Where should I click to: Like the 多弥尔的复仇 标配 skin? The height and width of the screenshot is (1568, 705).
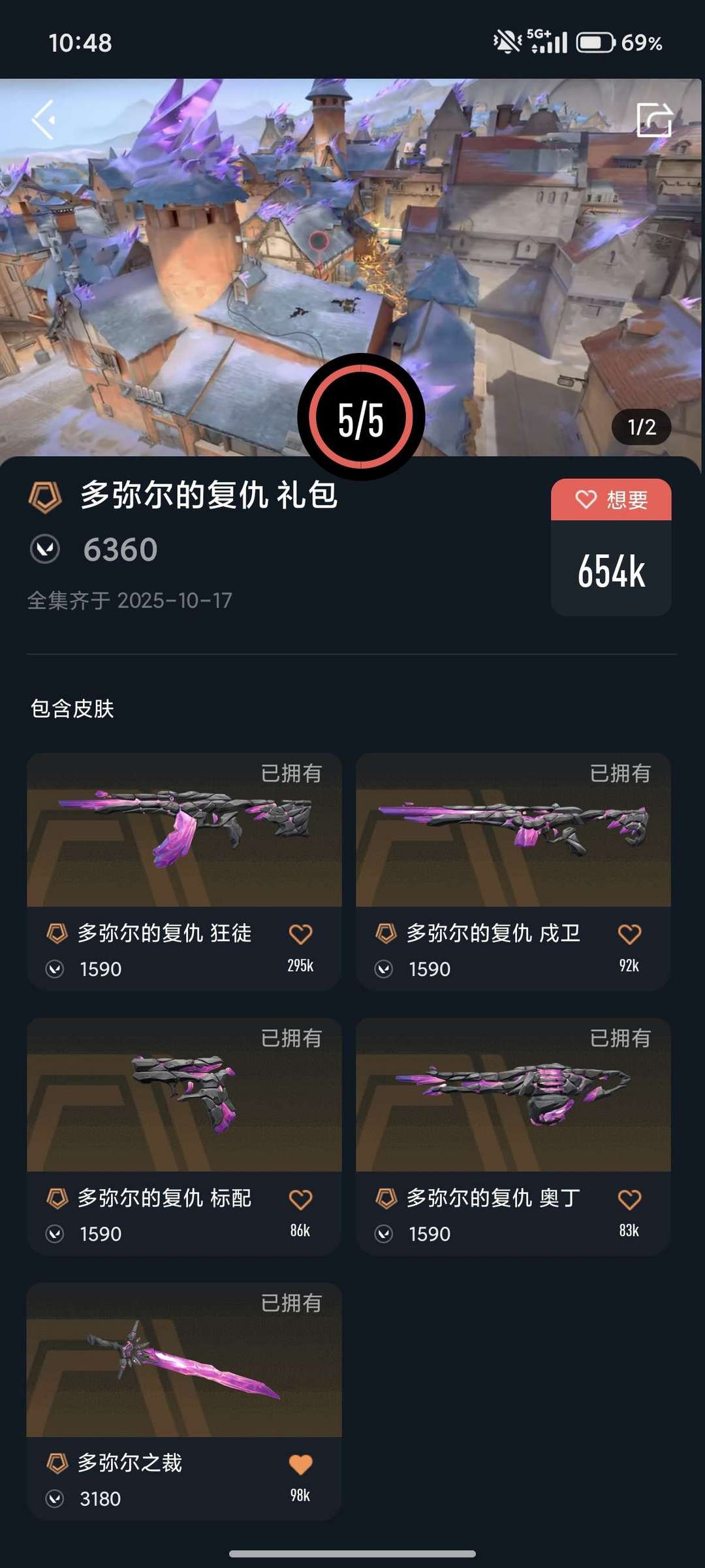(300, 1199)
